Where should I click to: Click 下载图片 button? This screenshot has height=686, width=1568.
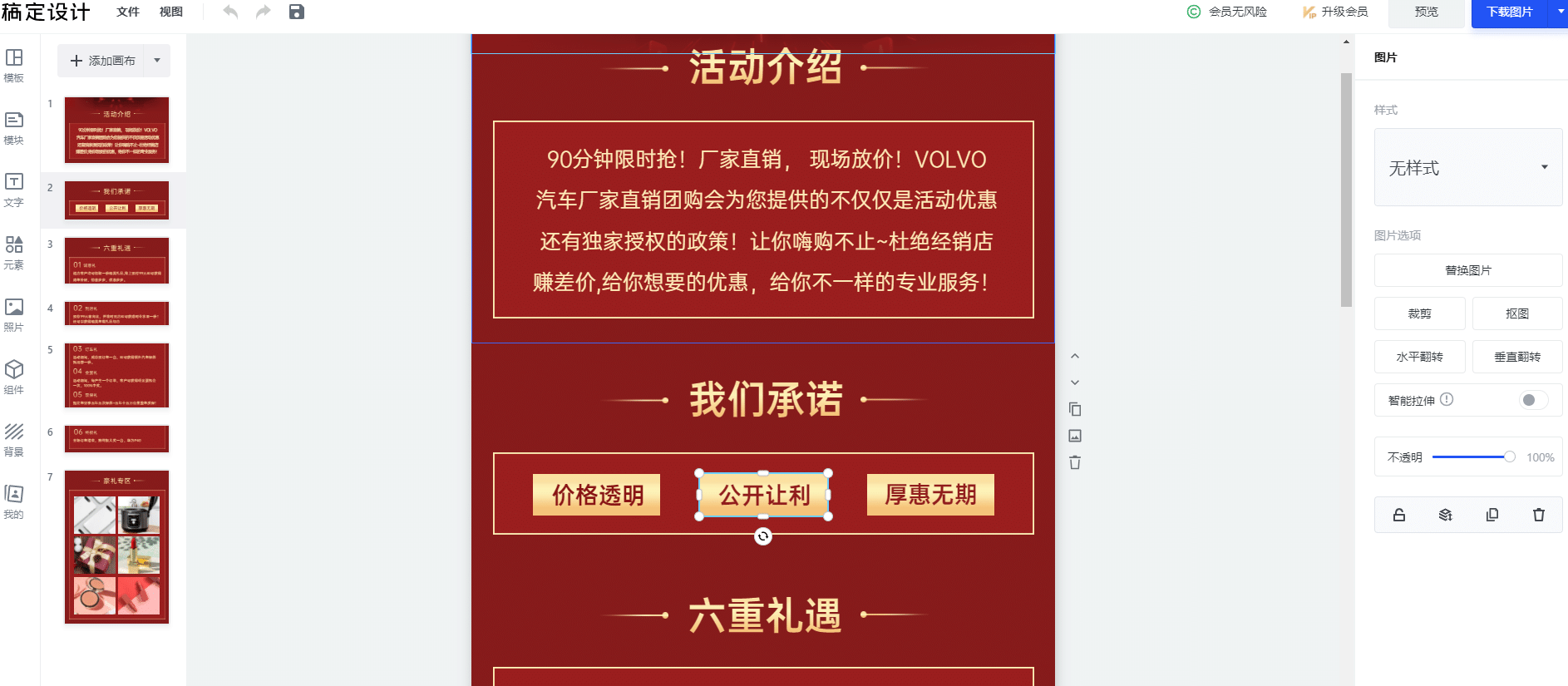(1509, 12)
